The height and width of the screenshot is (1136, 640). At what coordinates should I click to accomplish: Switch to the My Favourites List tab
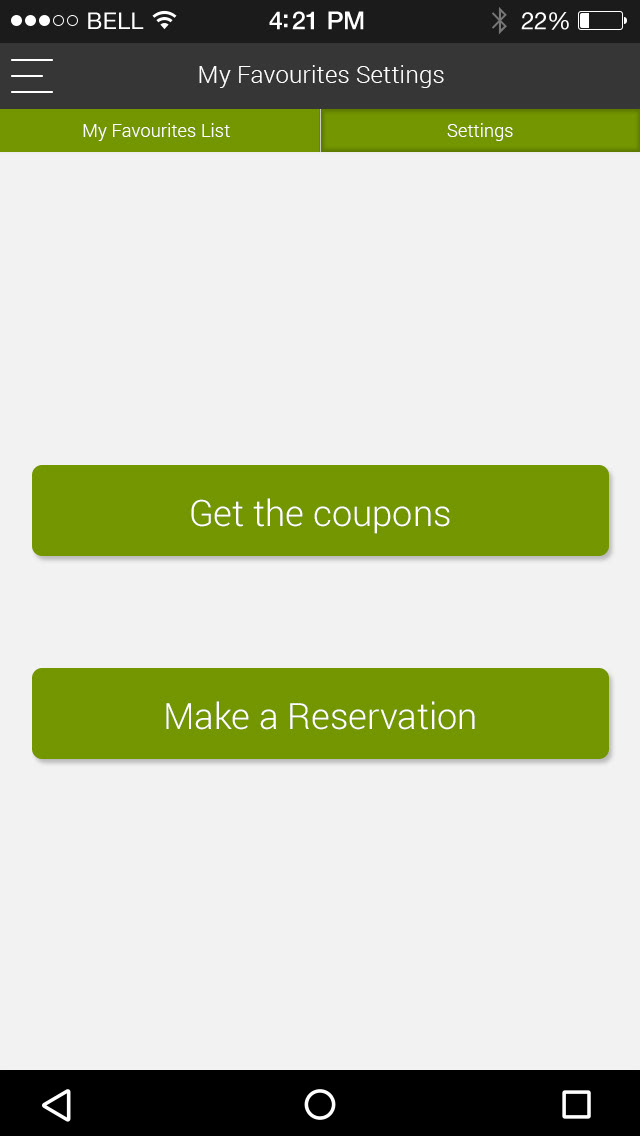(157, 131)
